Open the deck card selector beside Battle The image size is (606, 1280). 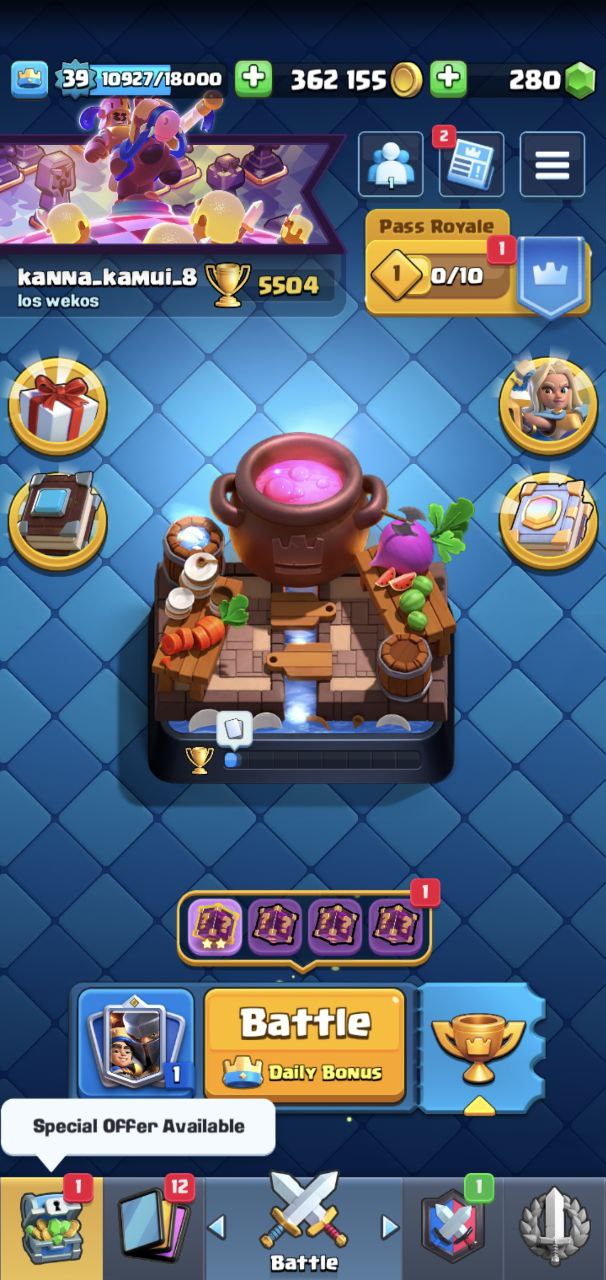pos(136,1044)
